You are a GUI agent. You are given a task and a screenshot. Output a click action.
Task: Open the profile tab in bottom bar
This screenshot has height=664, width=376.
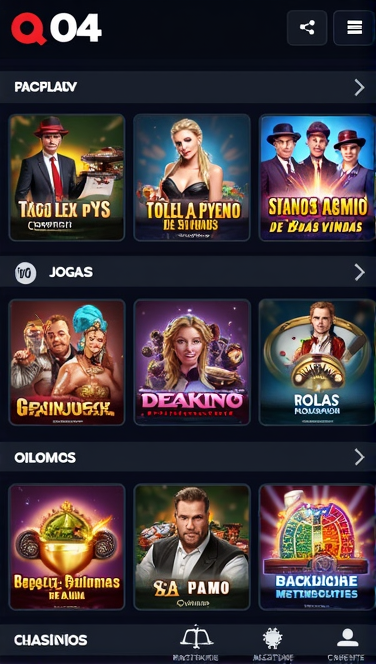(x=347, y=643)
